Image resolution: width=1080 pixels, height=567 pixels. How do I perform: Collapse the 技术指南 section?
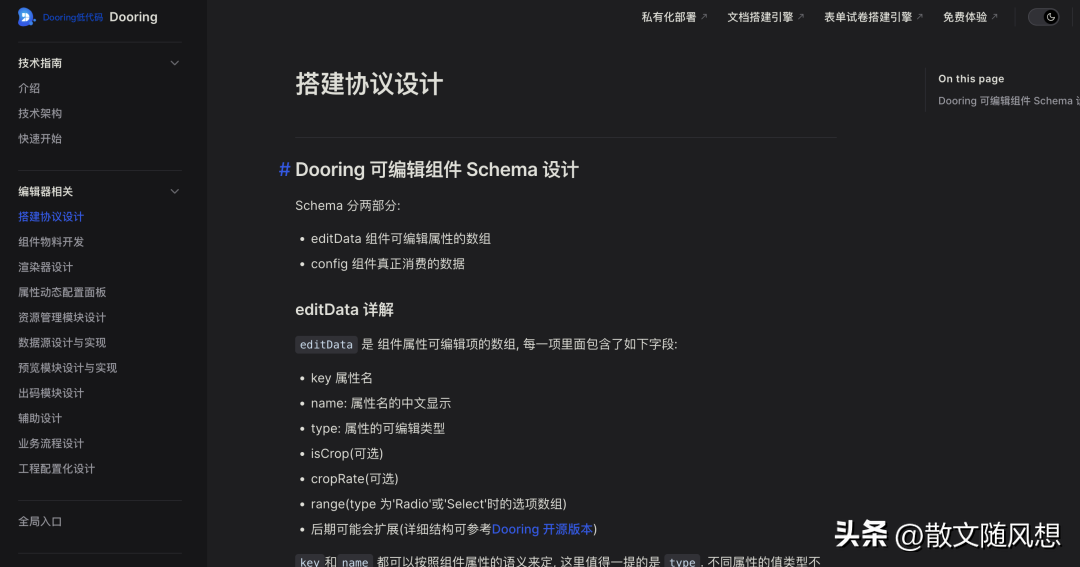[174, 63]
